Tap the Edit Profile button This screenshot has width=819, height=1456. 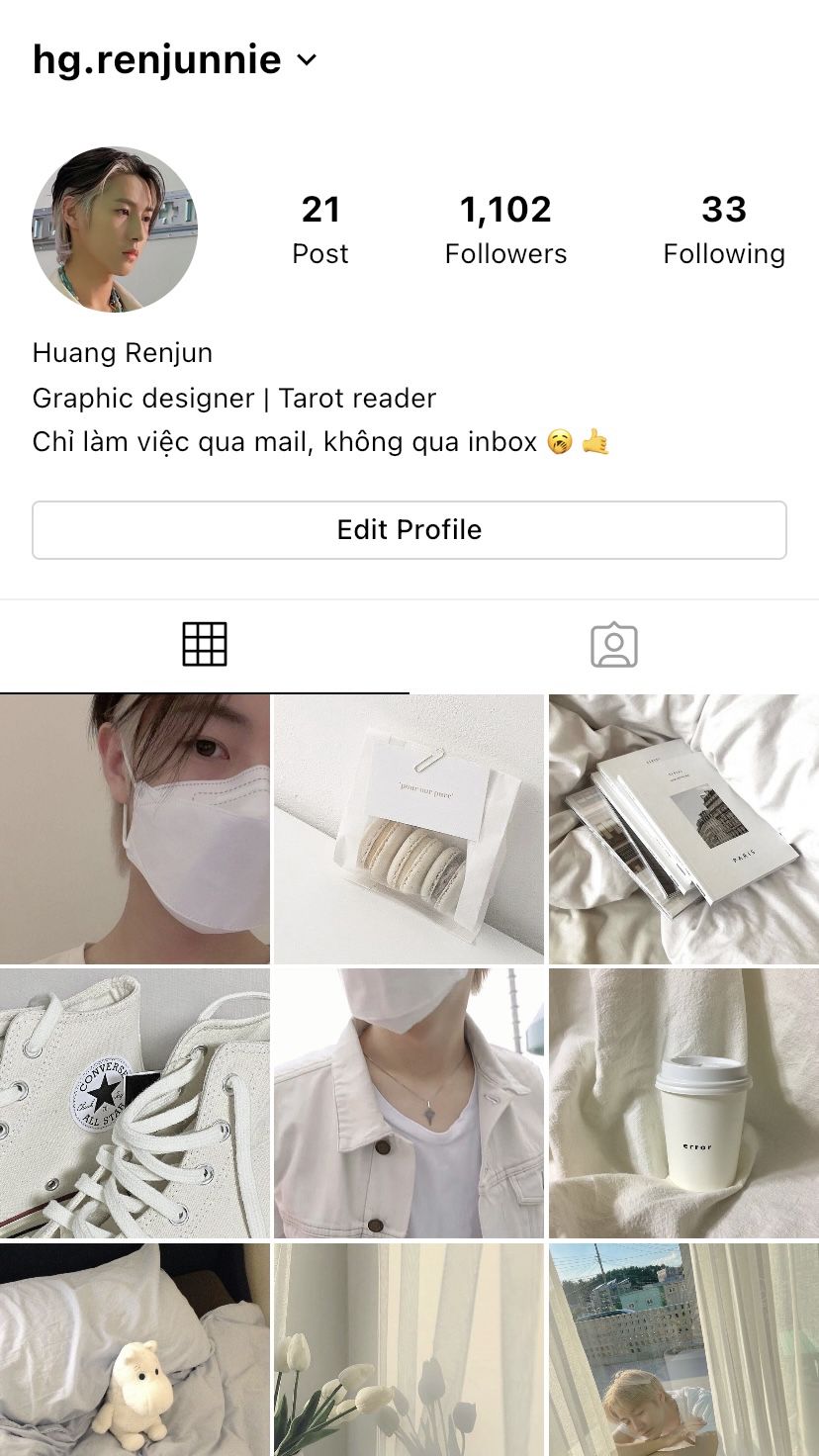coord(409,530)
